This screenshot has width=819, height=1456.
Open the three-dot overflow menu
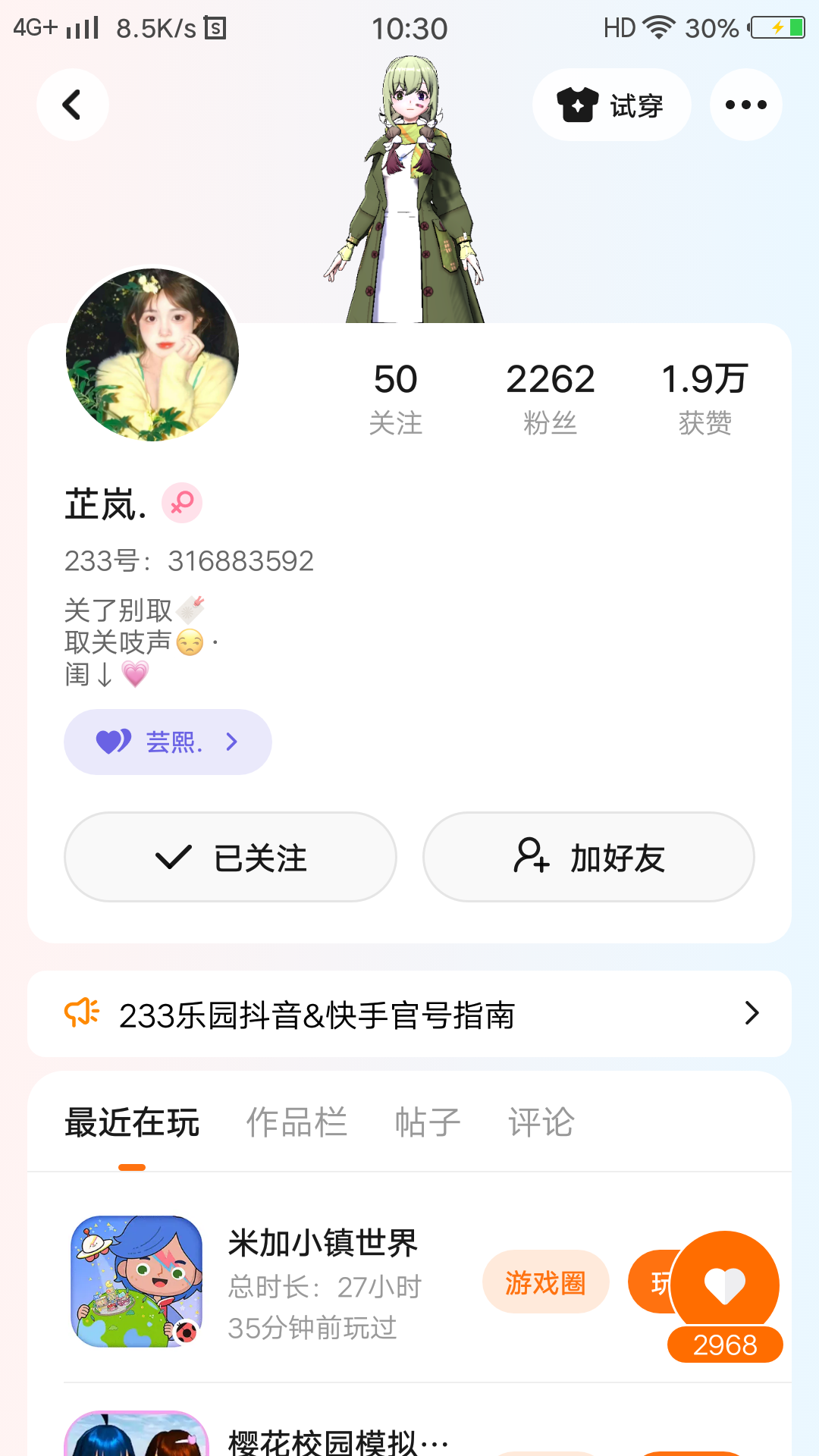pos(745,105)
